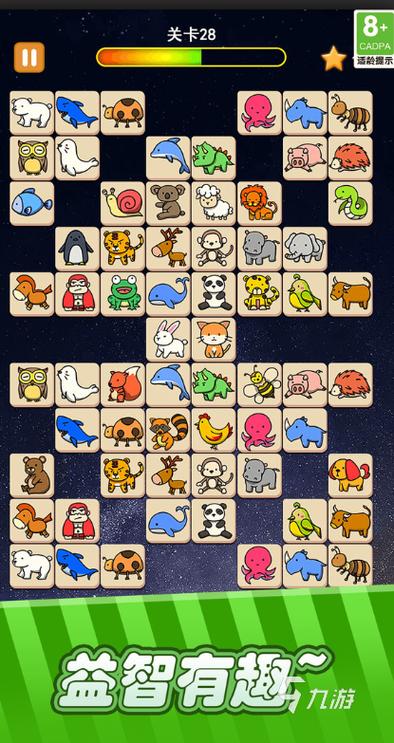Tap the snail tile
The height and width of the screenshot is (743, 394).
(123, 204)
